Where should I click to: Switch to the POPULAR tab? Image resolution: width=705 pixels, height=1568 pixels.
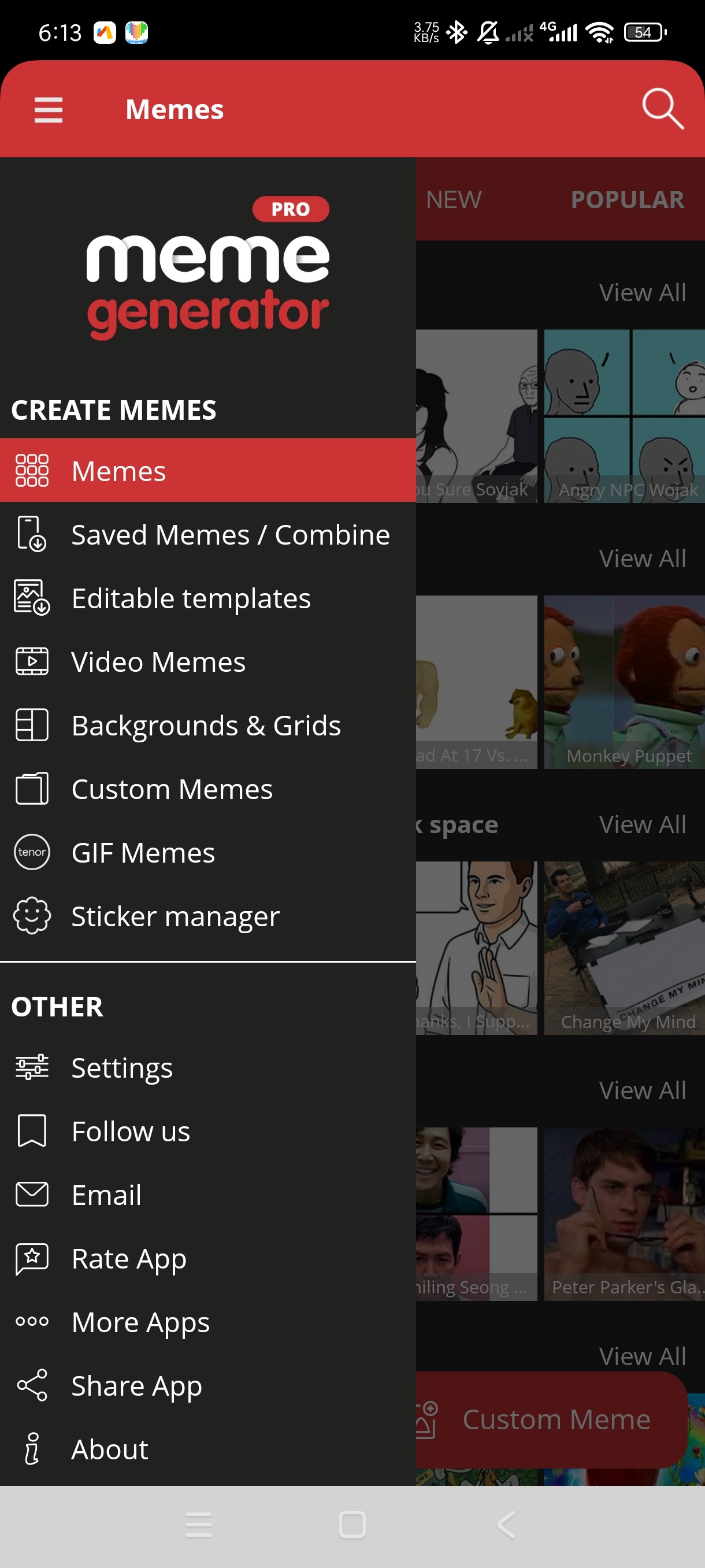point(627,199)
